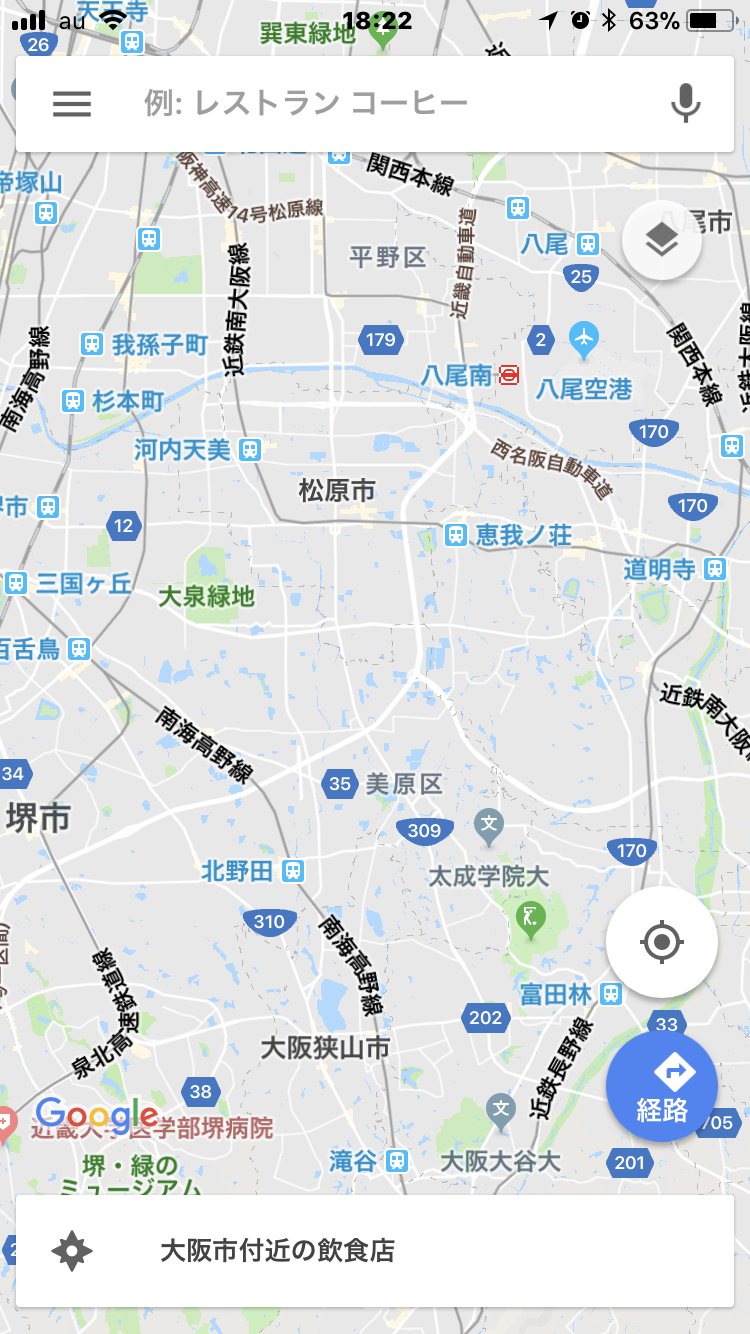
Task: Tap the 恵我ノ荘 station marker
Action: point(456,535)
